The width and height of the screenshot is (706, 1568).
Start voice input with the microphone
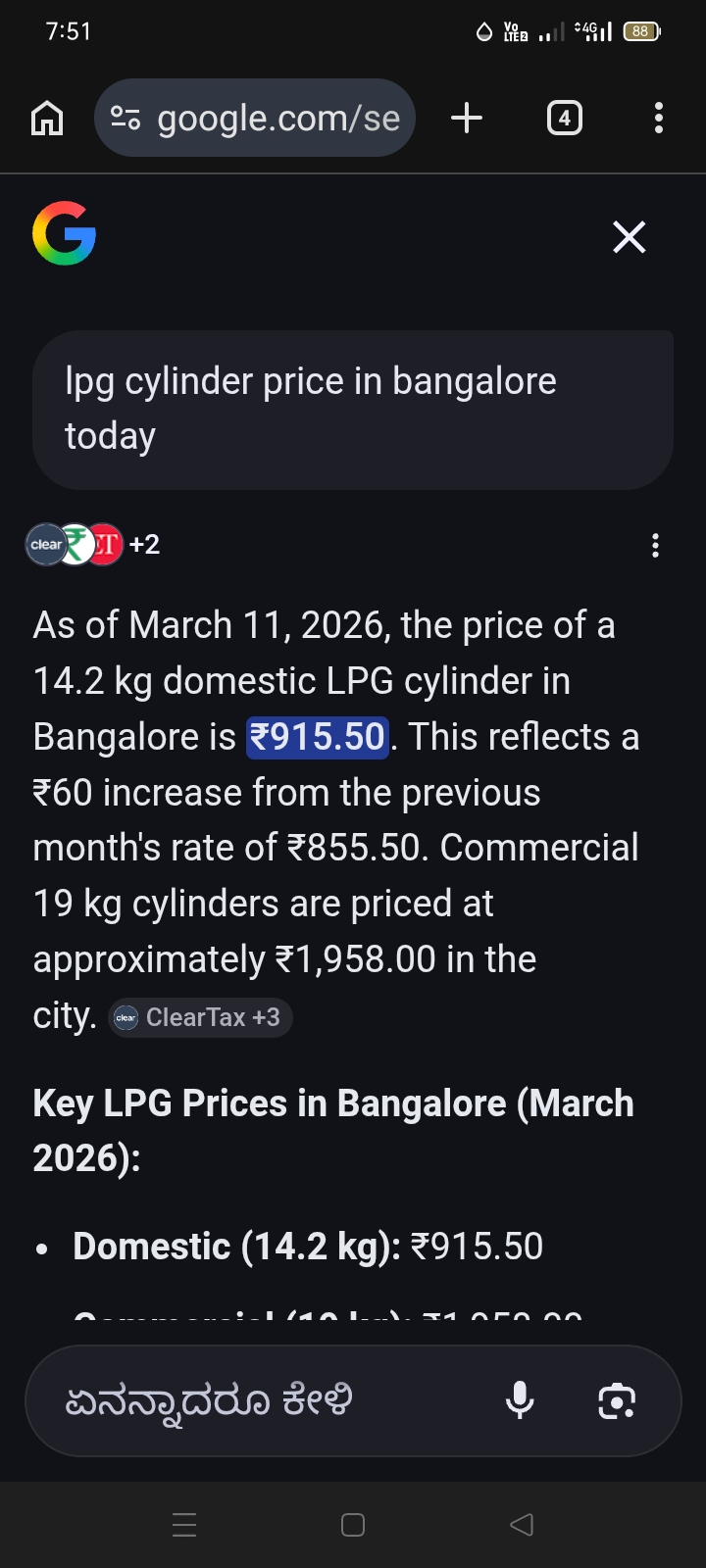(x=520, y=1400)
